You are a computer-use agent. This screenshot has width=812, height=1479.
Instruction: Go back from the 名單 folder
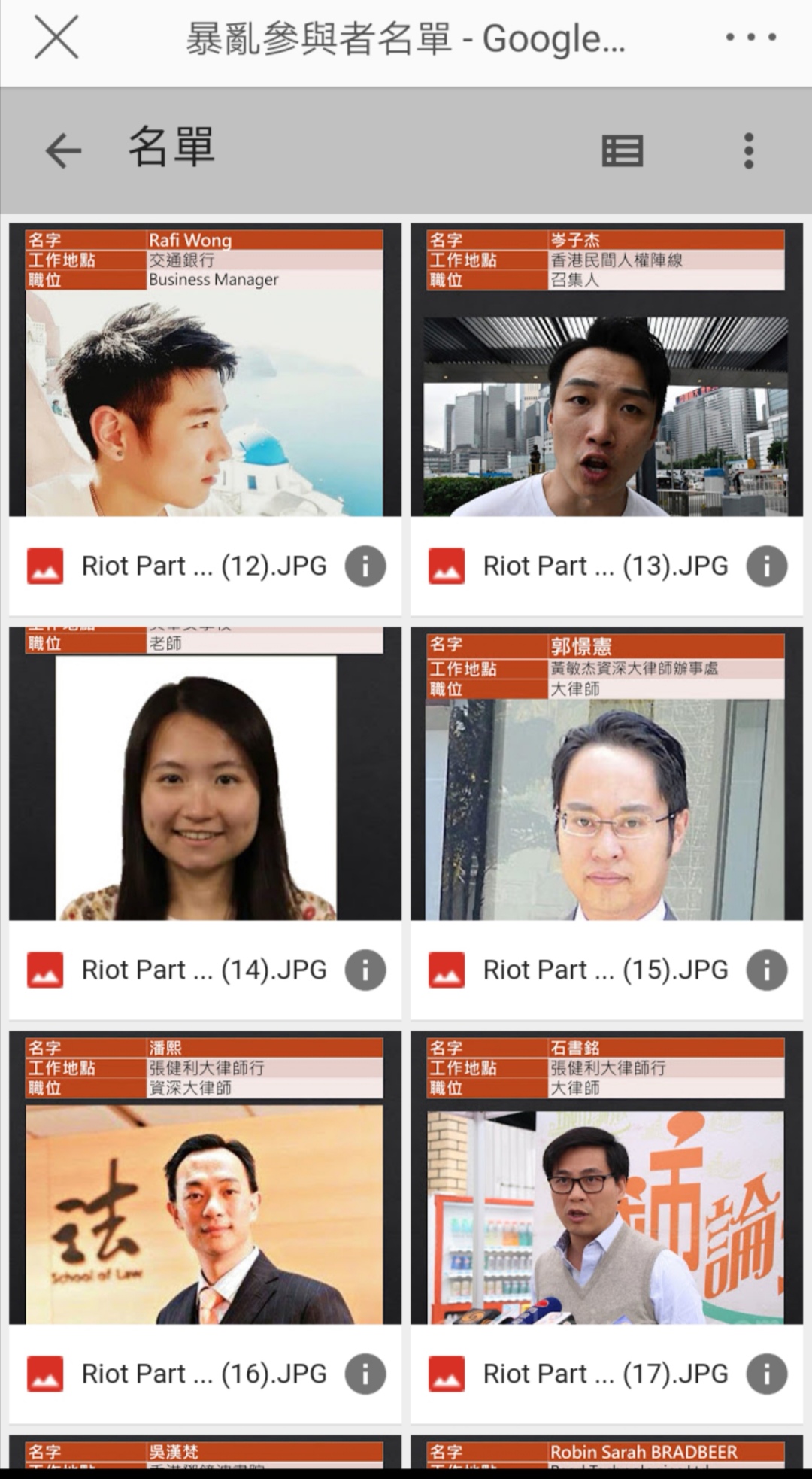[63, 150]
